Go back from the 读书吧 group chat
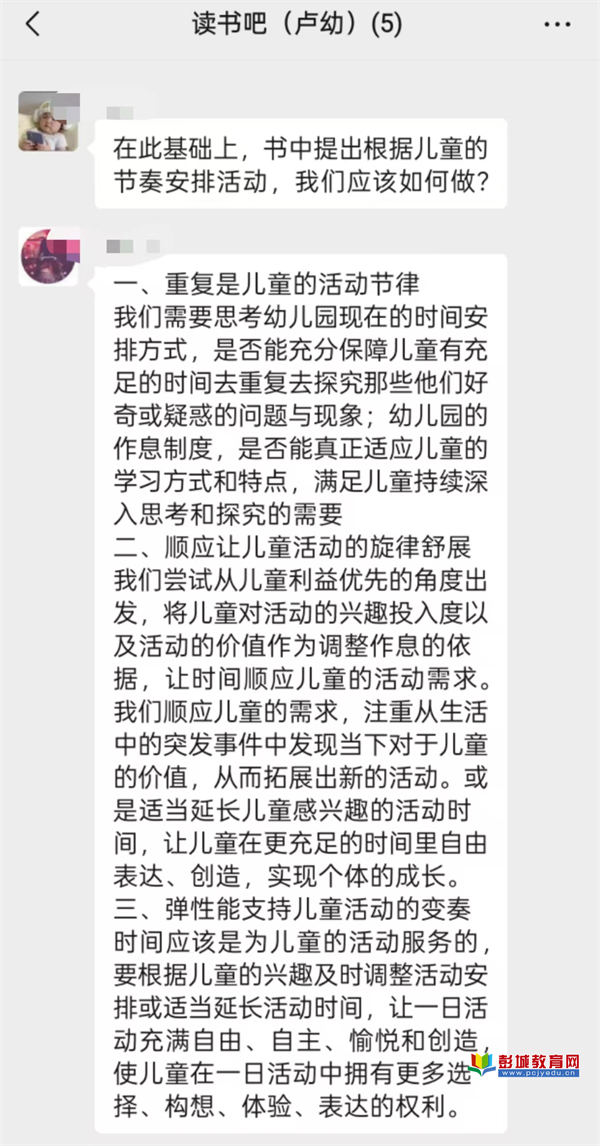This screenshot has width=600, height=1146. click(33, 25)
